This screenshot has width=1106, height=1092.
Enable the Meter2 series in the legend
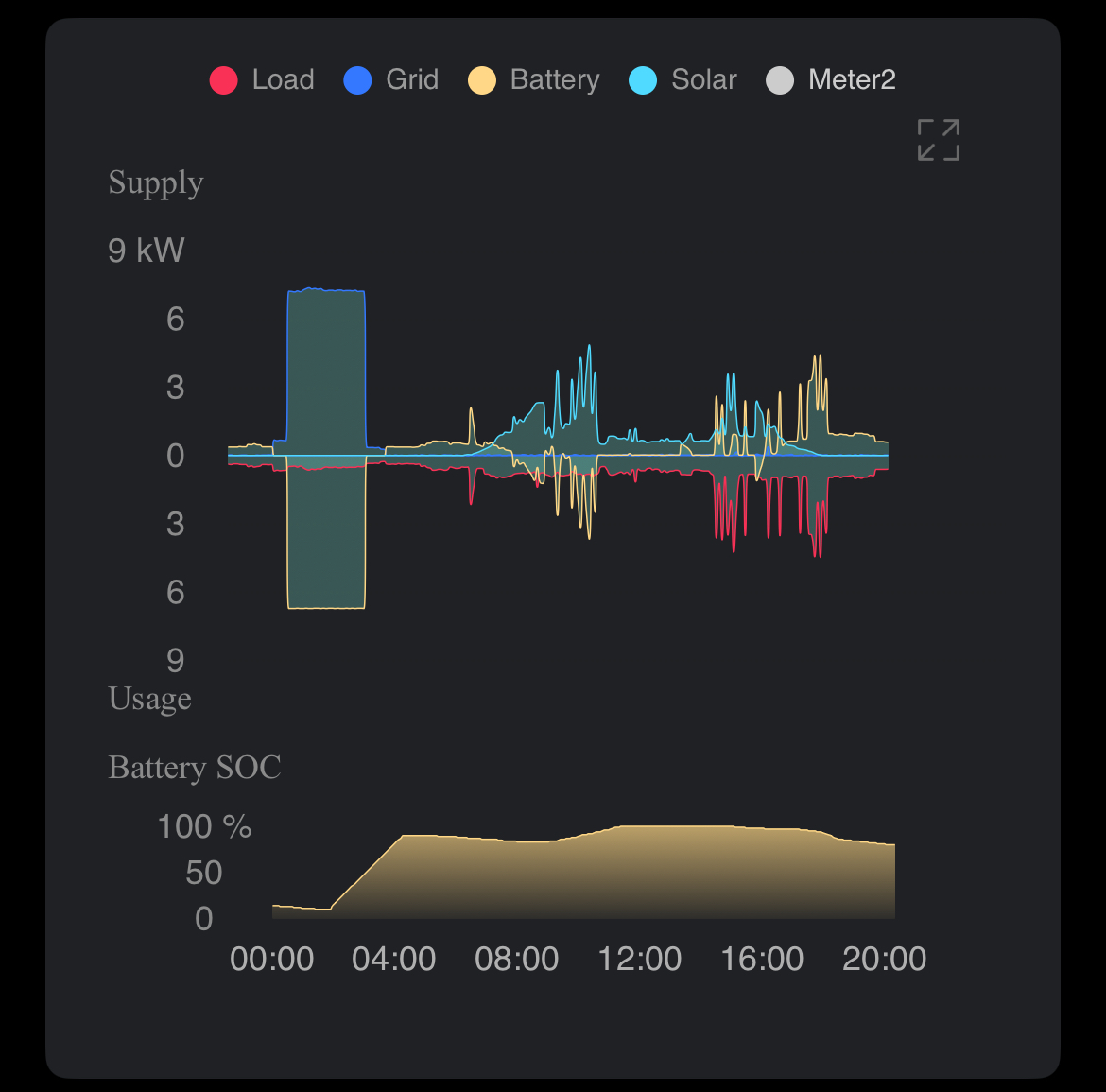830,80
